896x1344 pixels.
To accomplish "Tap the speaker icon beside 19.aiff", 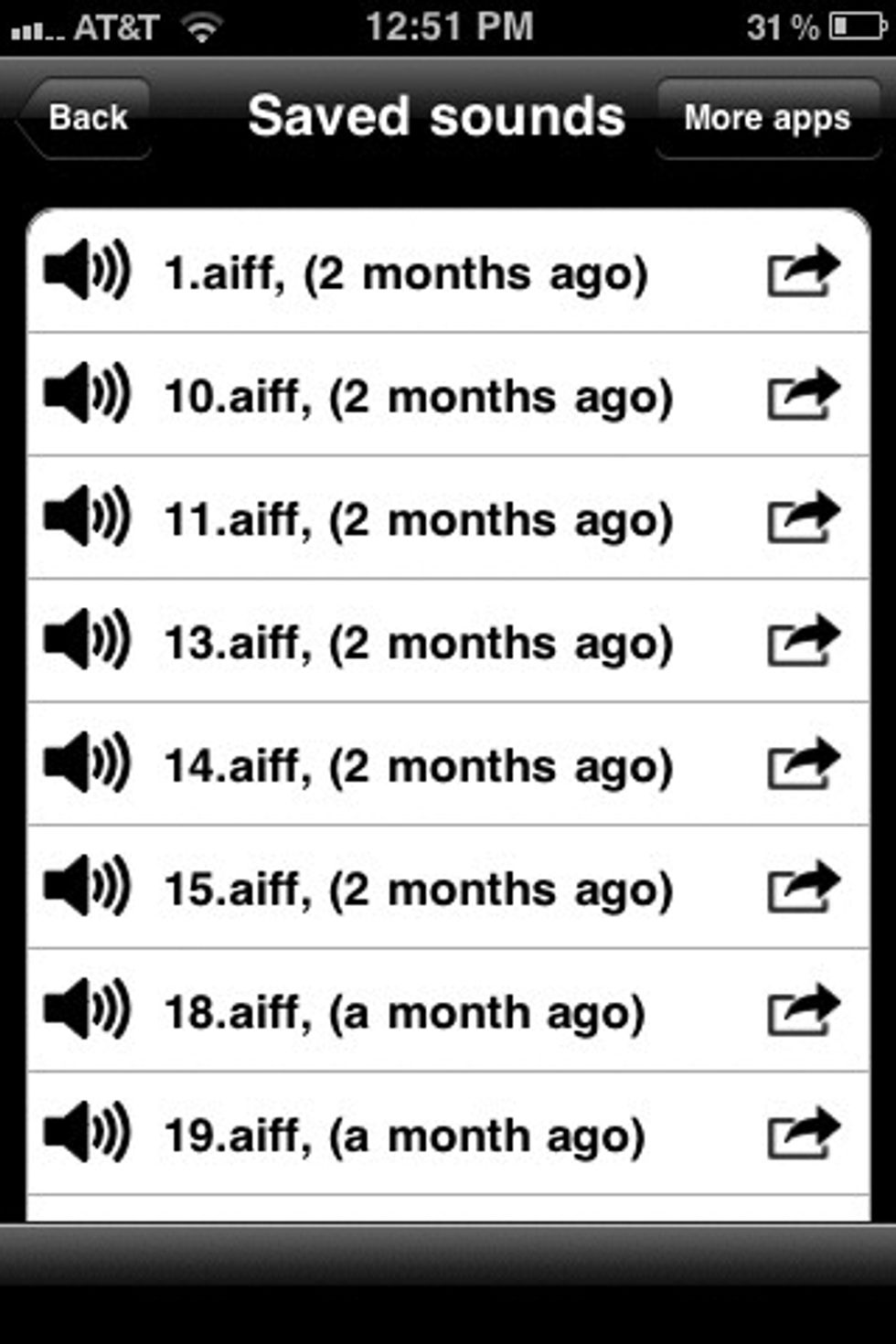I will tap(87, 1135).
